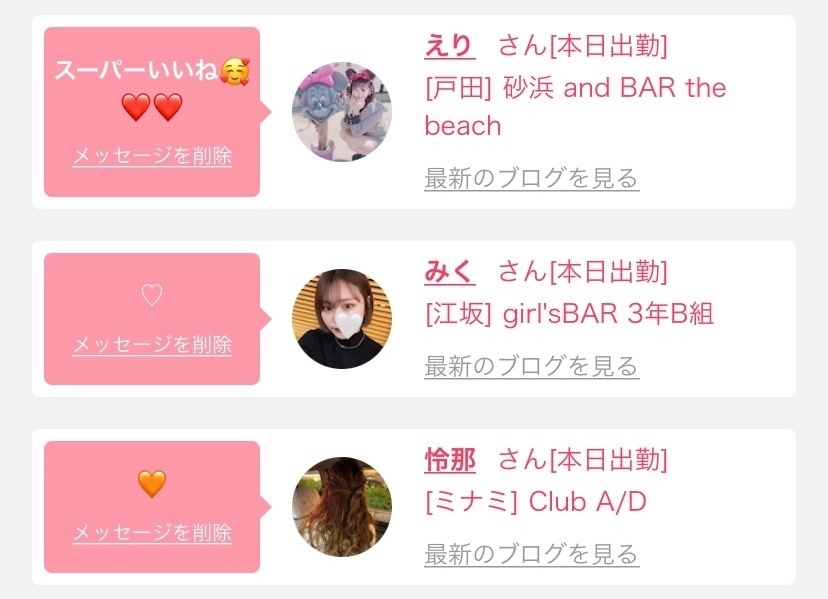
Task: Tap みく's round profile photo
Action: point(342,319)
